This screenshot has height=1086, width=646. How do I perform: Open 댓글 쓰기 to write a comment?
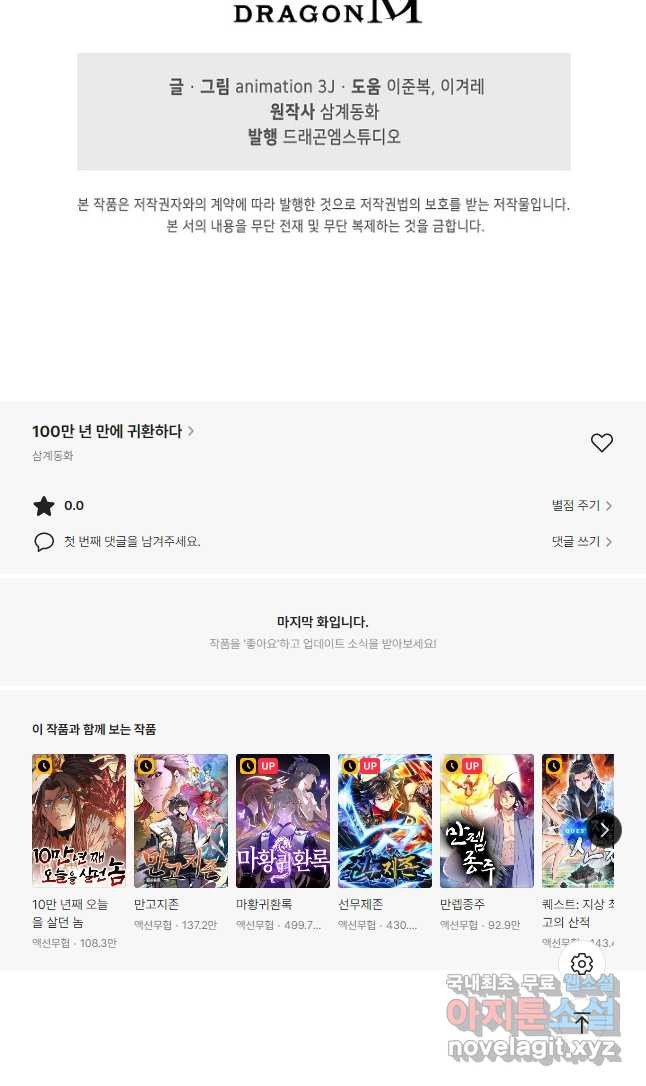pyautogui.click(x=581, y=542)
